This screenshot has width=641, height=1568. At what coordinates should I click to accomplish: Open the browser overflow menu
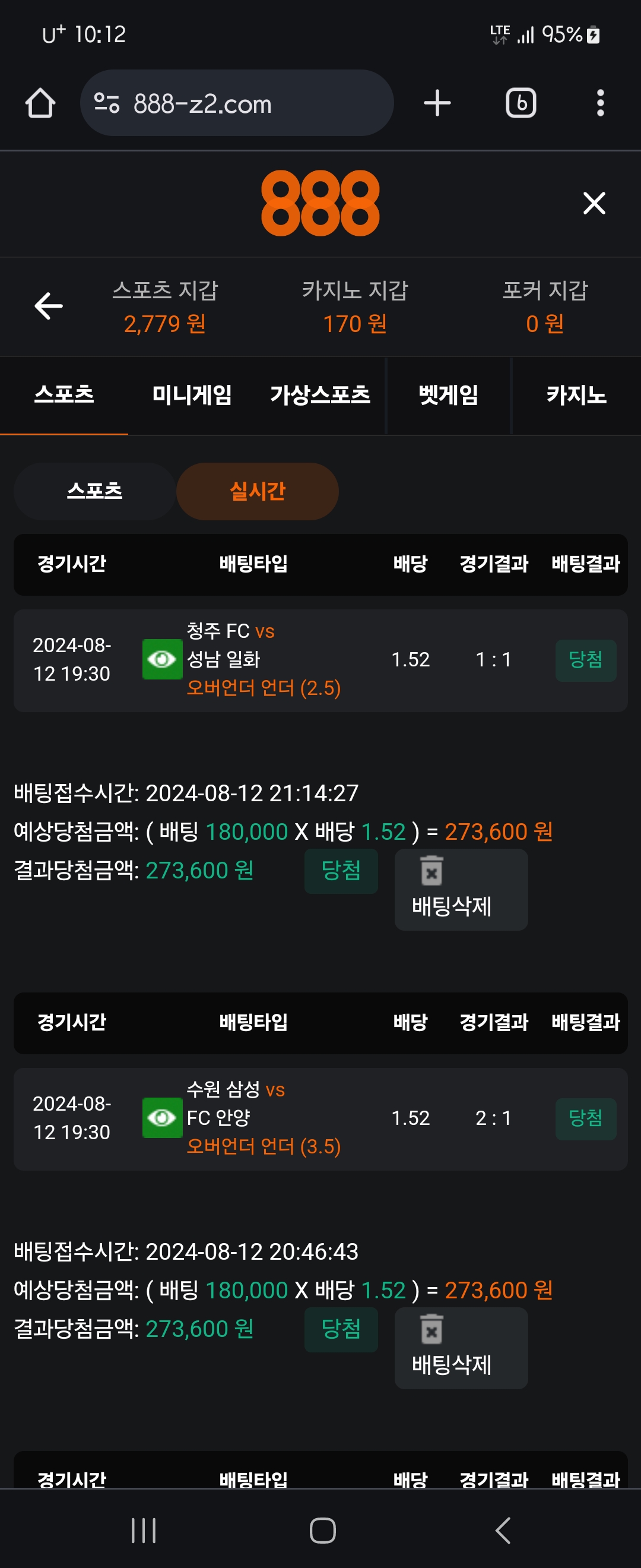click(599, 103)
